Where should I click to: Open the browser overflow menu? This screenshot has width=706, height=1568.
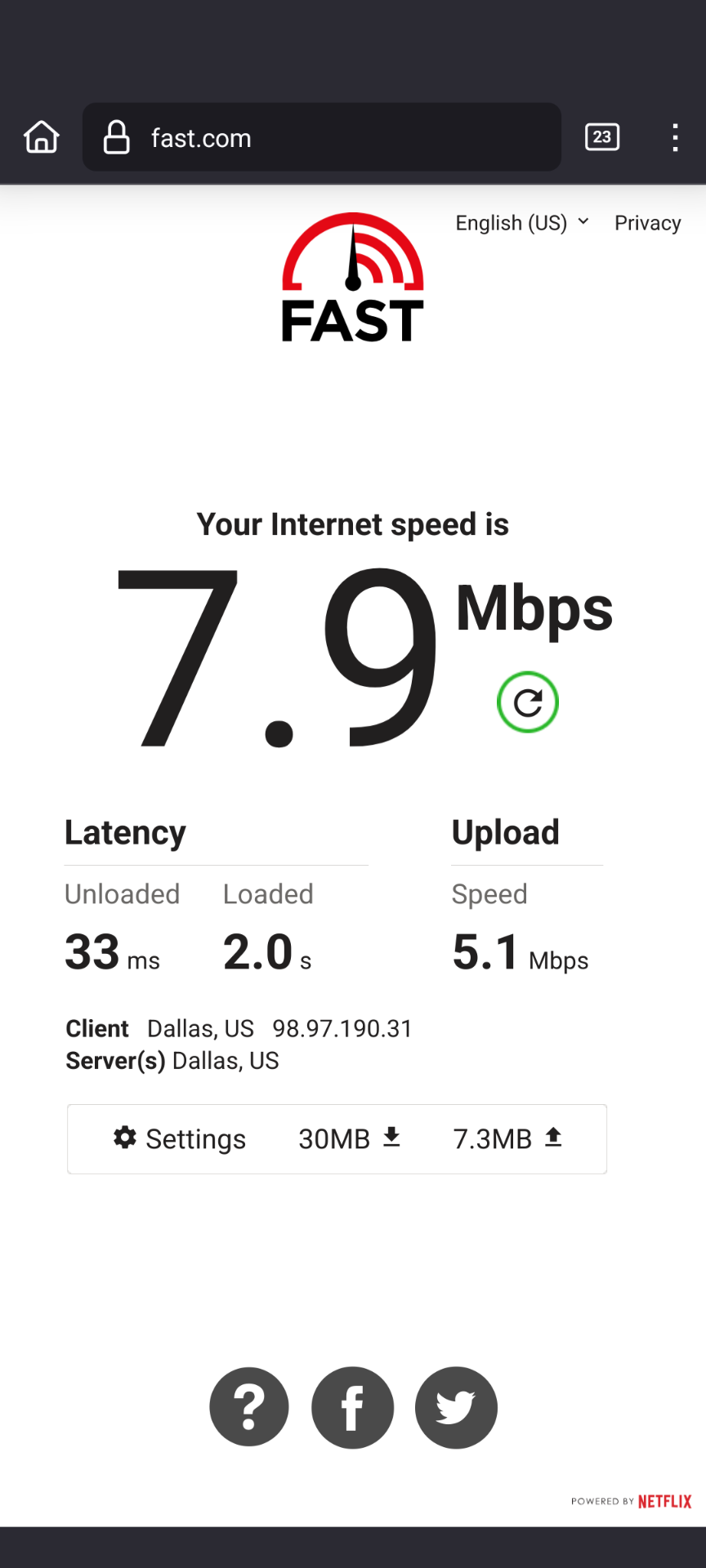(675, 137)
